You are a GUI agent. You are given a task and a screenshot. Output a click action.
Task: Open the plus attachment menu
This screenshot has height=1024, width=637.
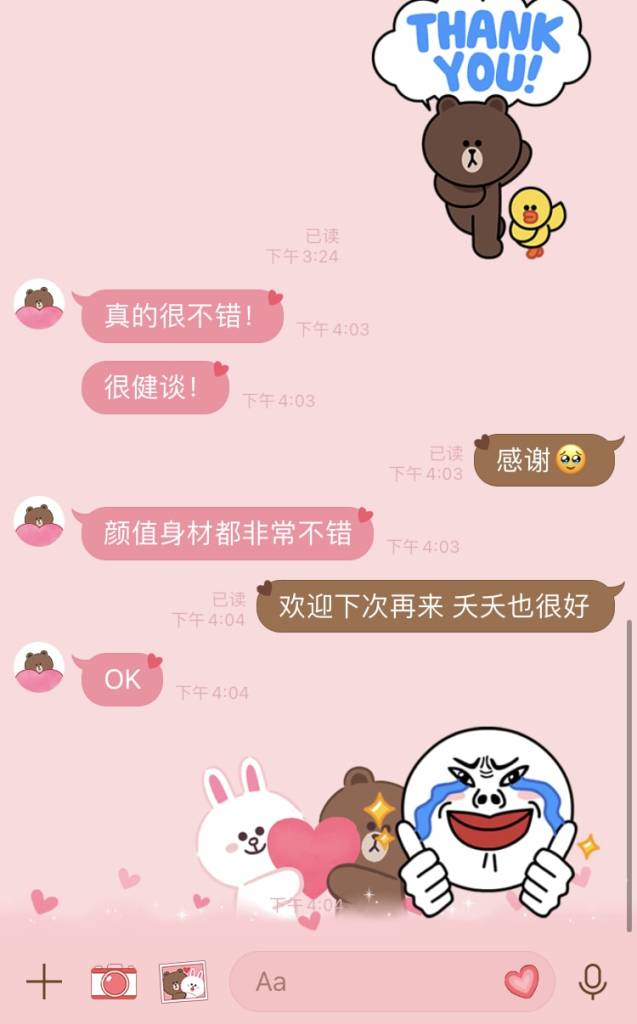[x=43, y=982]
